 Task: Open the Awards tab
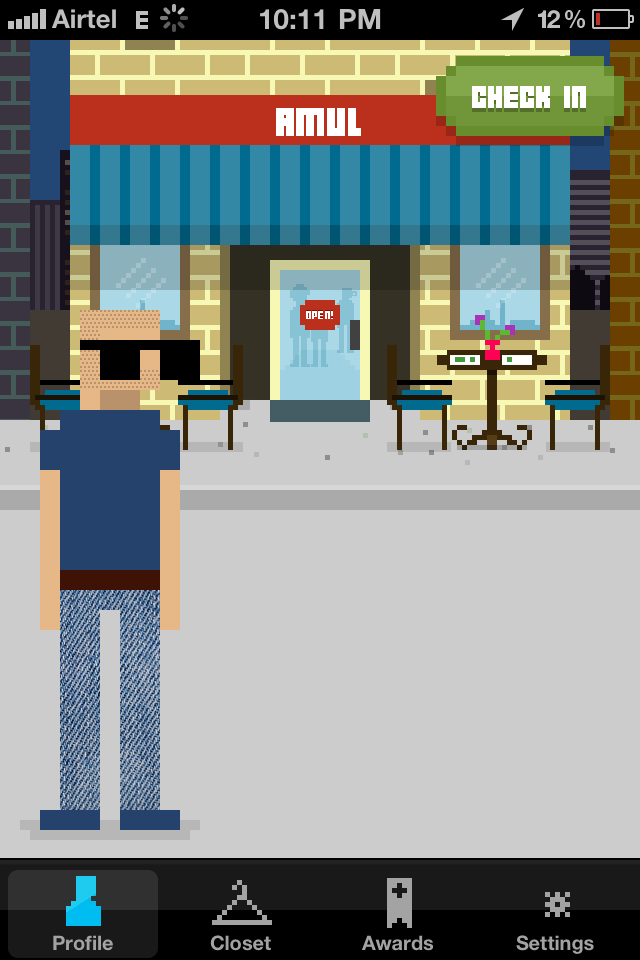point(398,914)
